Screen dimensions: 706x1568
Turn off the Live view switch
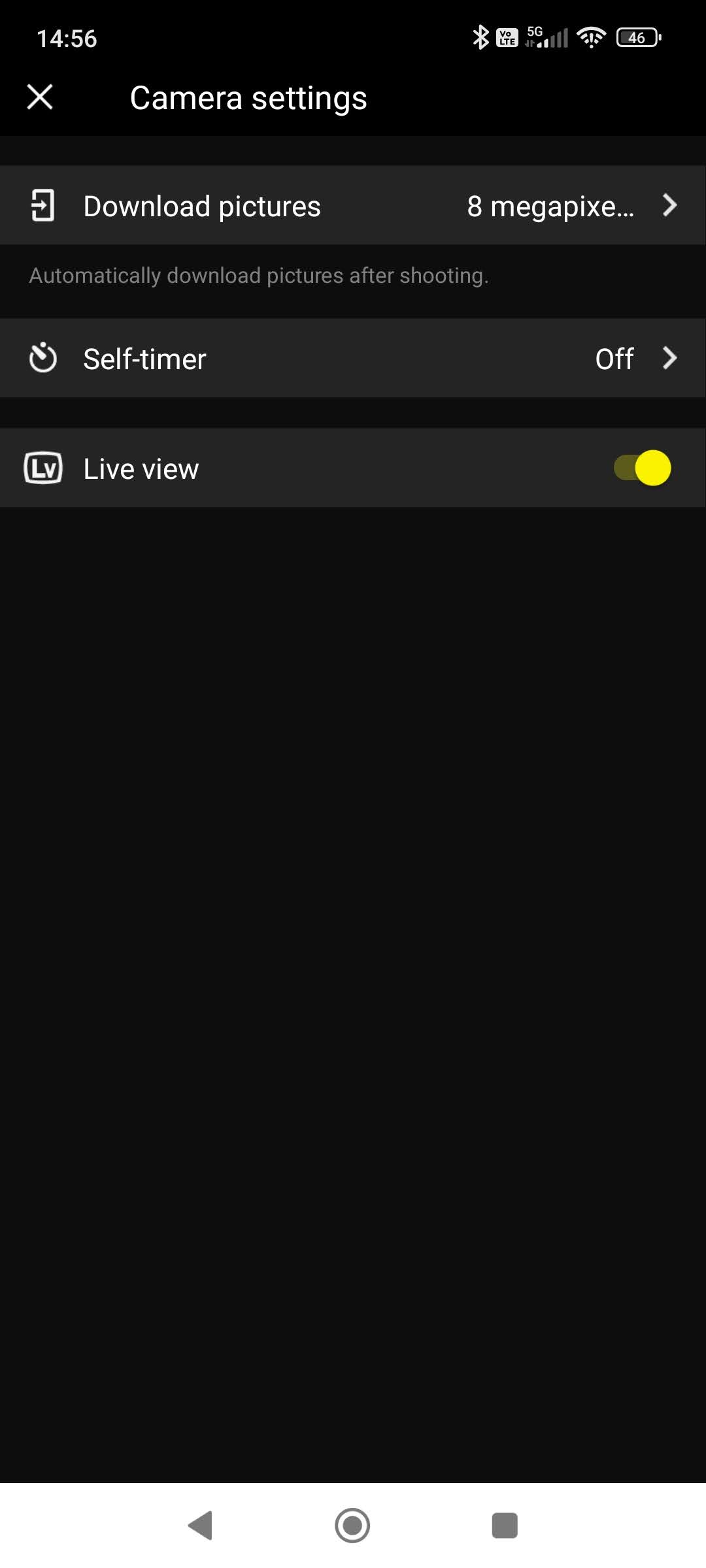643,468
